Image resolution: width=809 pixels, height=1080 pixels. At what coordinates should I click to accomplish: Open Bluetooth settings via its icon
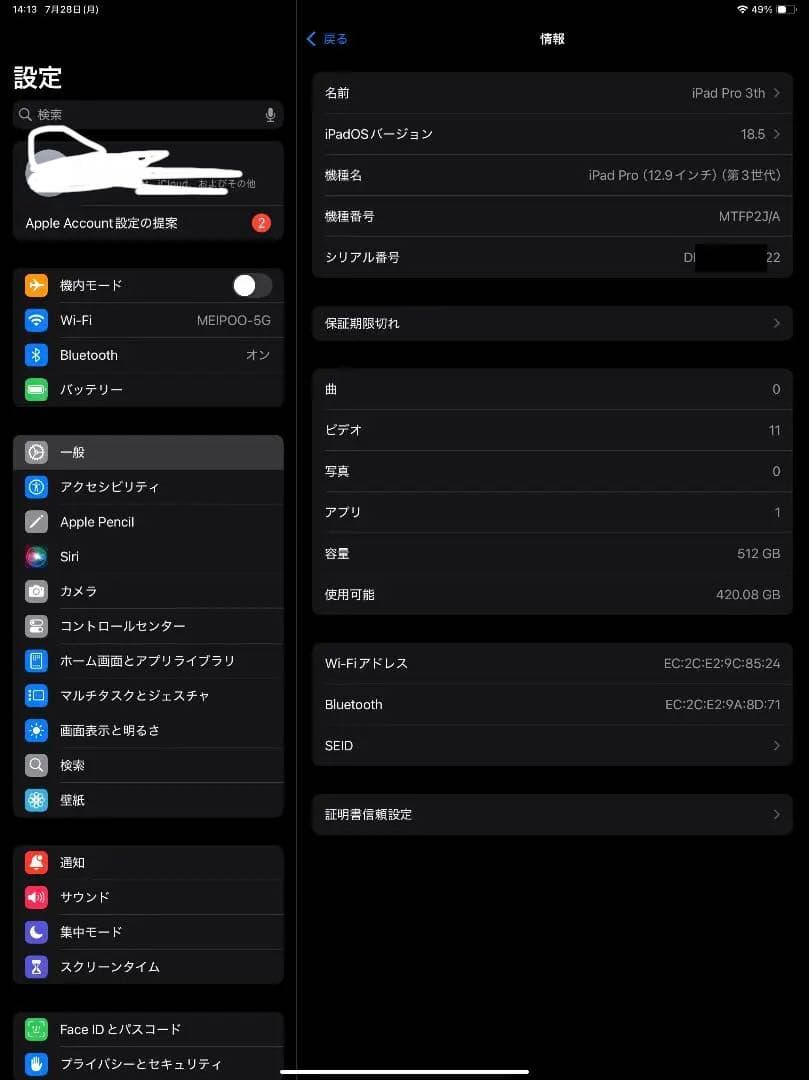tap(37, 355)
